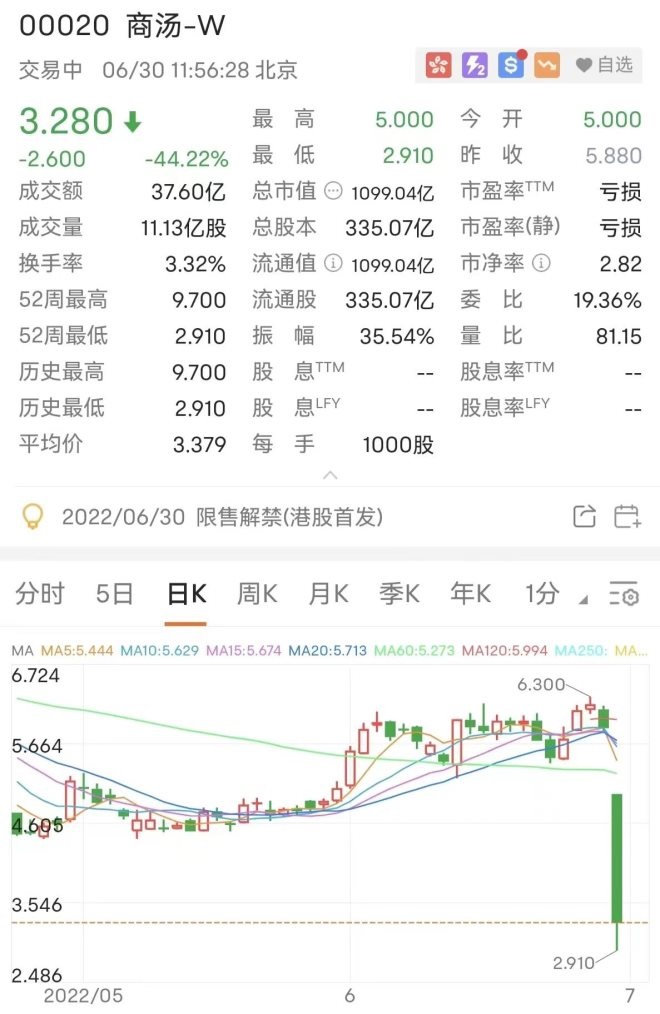Show info for 总市值

click(334, 191)
